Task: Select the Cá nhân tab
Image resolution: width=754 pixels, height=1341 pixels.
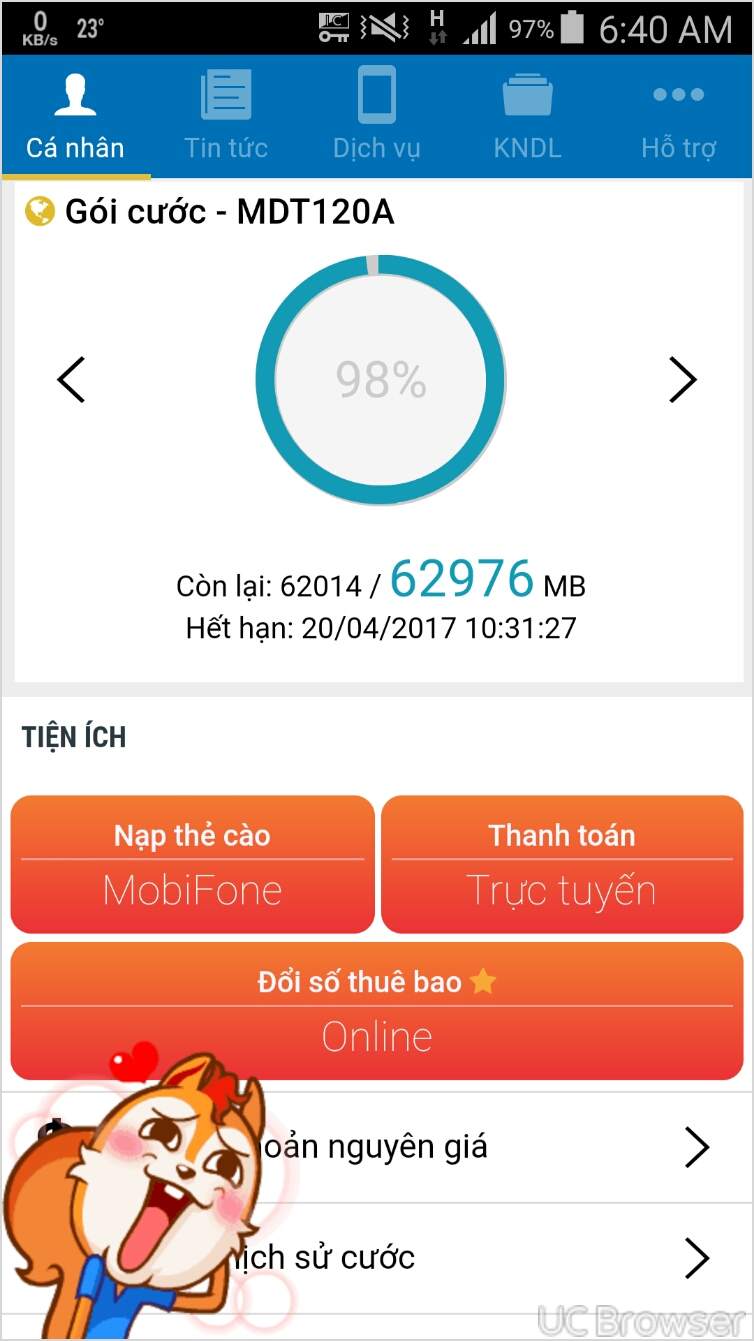Action: (x=76, y=117)
